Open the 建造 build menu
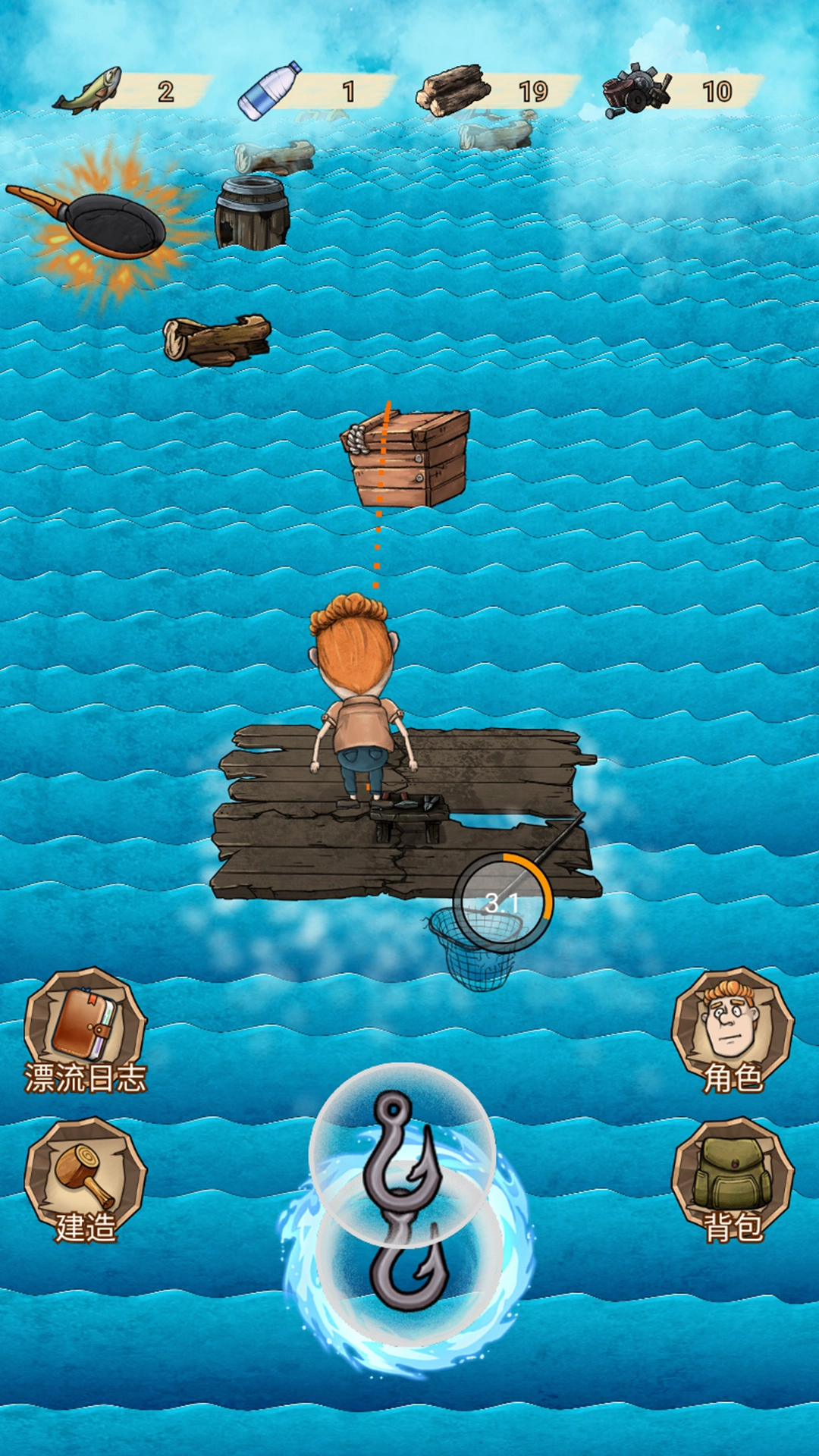This screenshot has width=819, height=1456. [85, 1179]
